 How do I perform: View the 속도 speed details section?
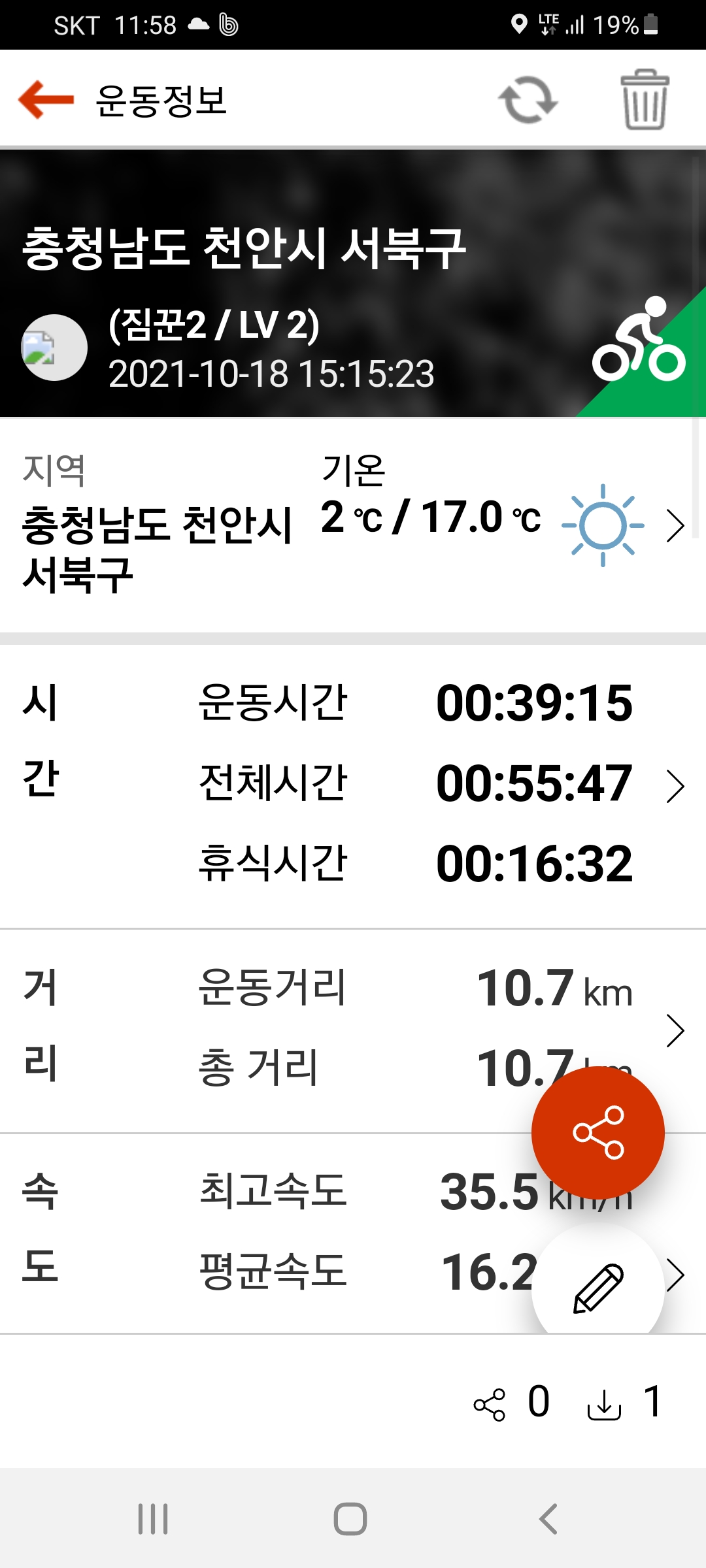353,1233
